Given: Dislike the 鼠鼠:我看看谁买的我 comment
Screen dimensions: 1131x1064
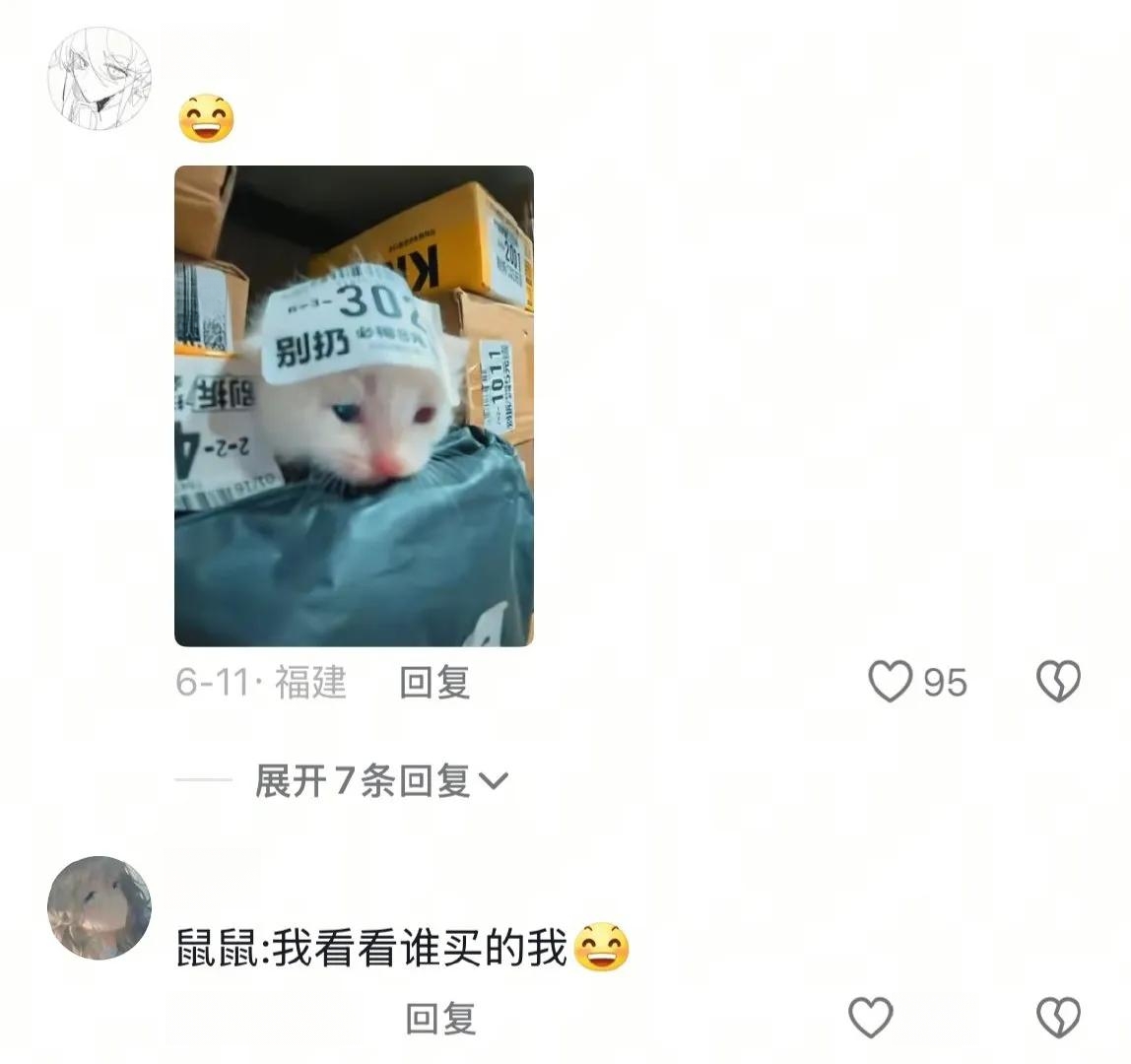Looking at the screenshot, I should pos(1059,1018).
